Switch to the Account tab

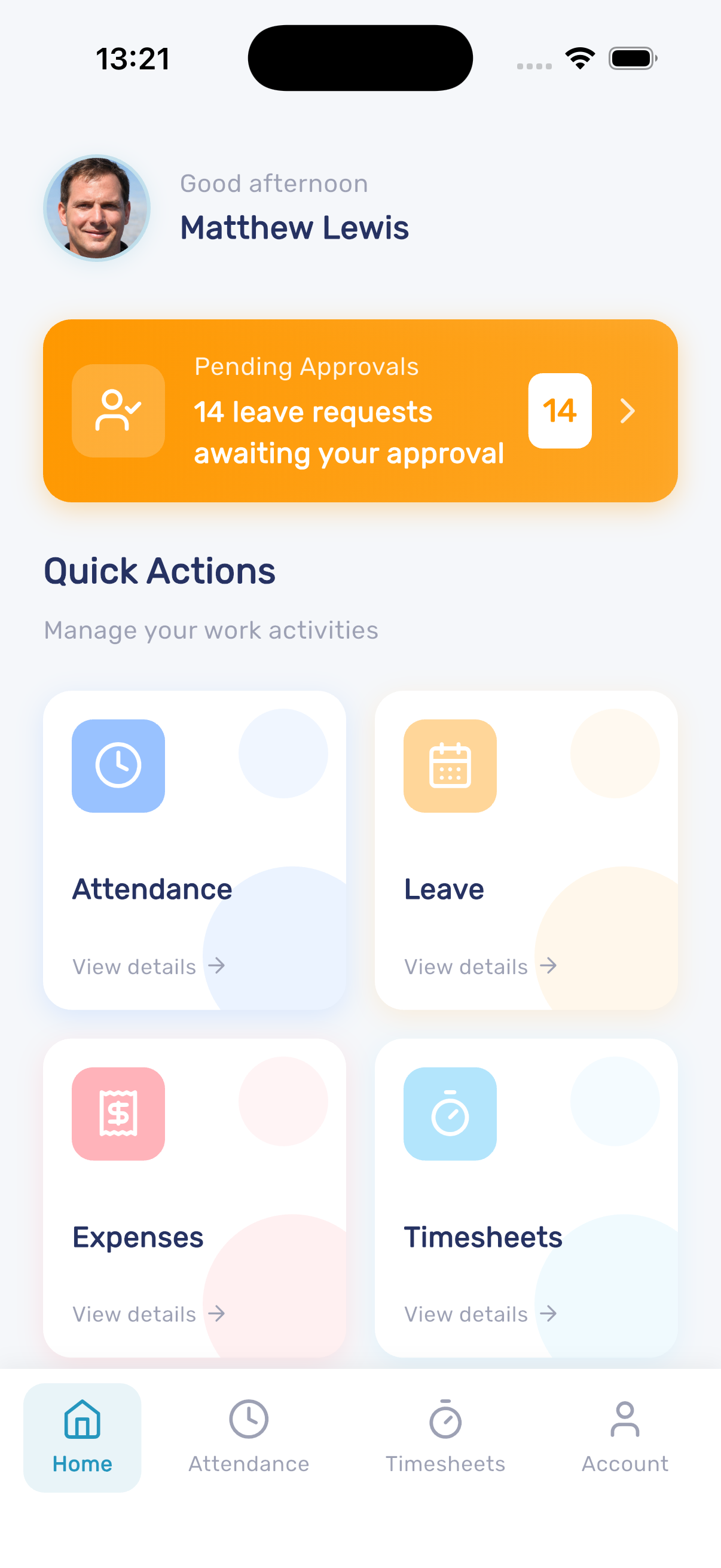point(624,1436)
